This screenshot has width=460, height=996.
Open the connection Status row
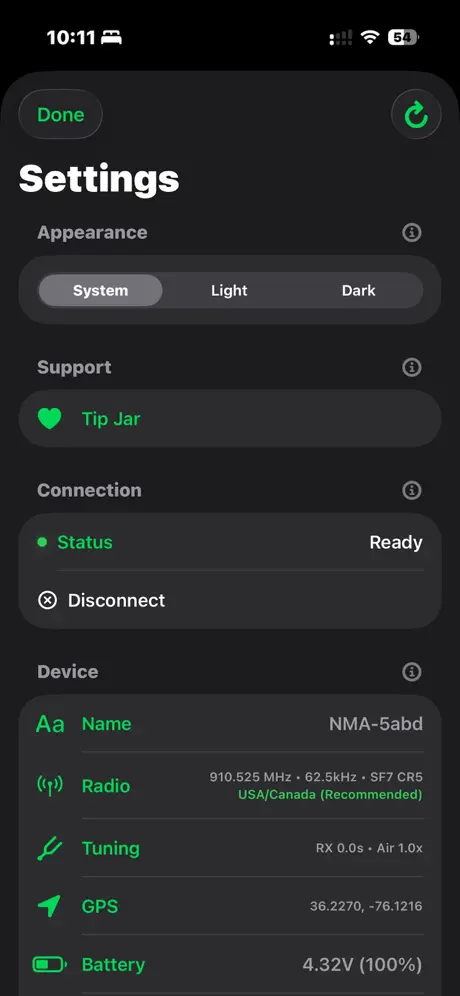pos(230,542)
